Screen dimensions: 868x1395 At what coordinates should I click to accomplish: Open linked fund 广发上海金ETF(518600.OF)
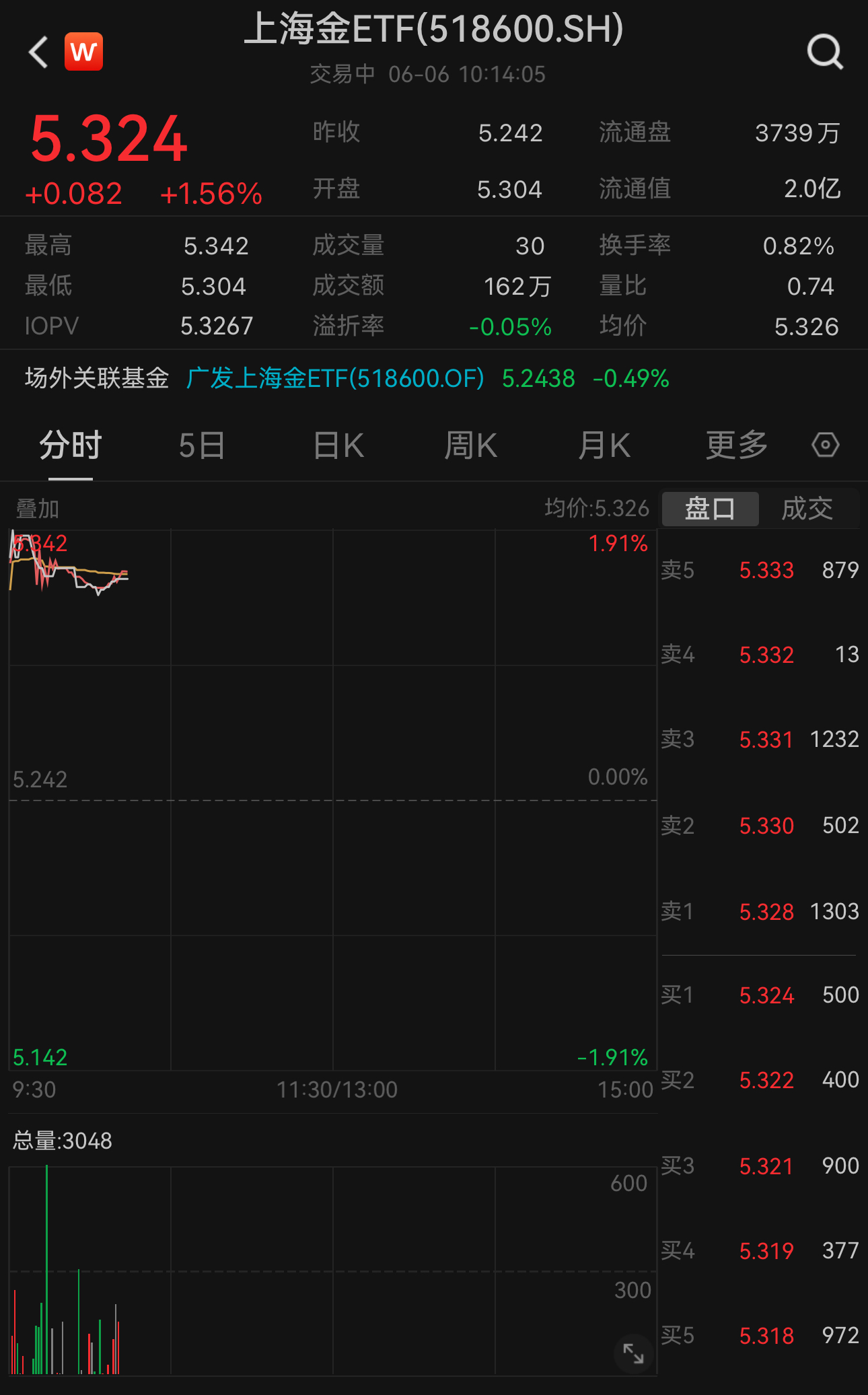pyautogui.click(x=335, y=378)
